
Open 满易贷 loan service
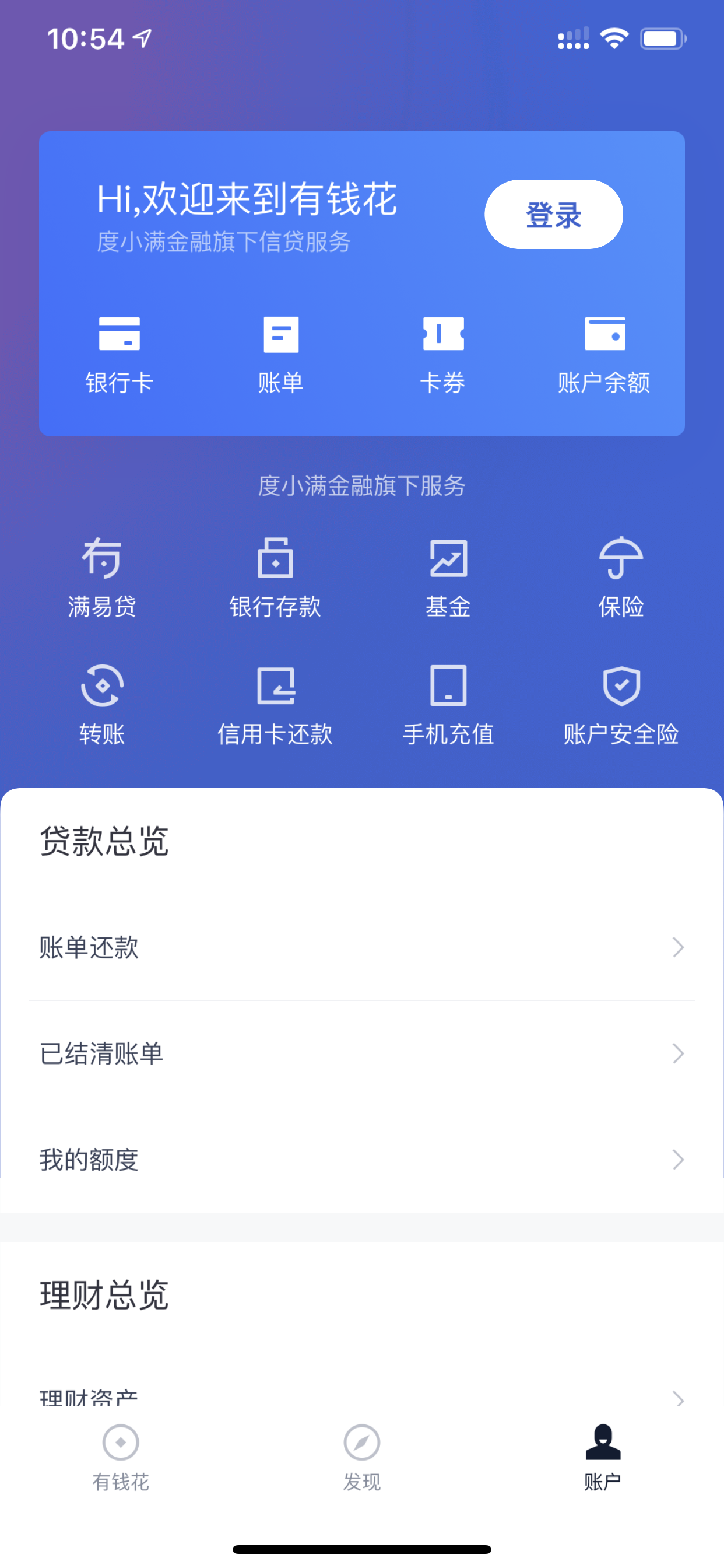(102, 578)
